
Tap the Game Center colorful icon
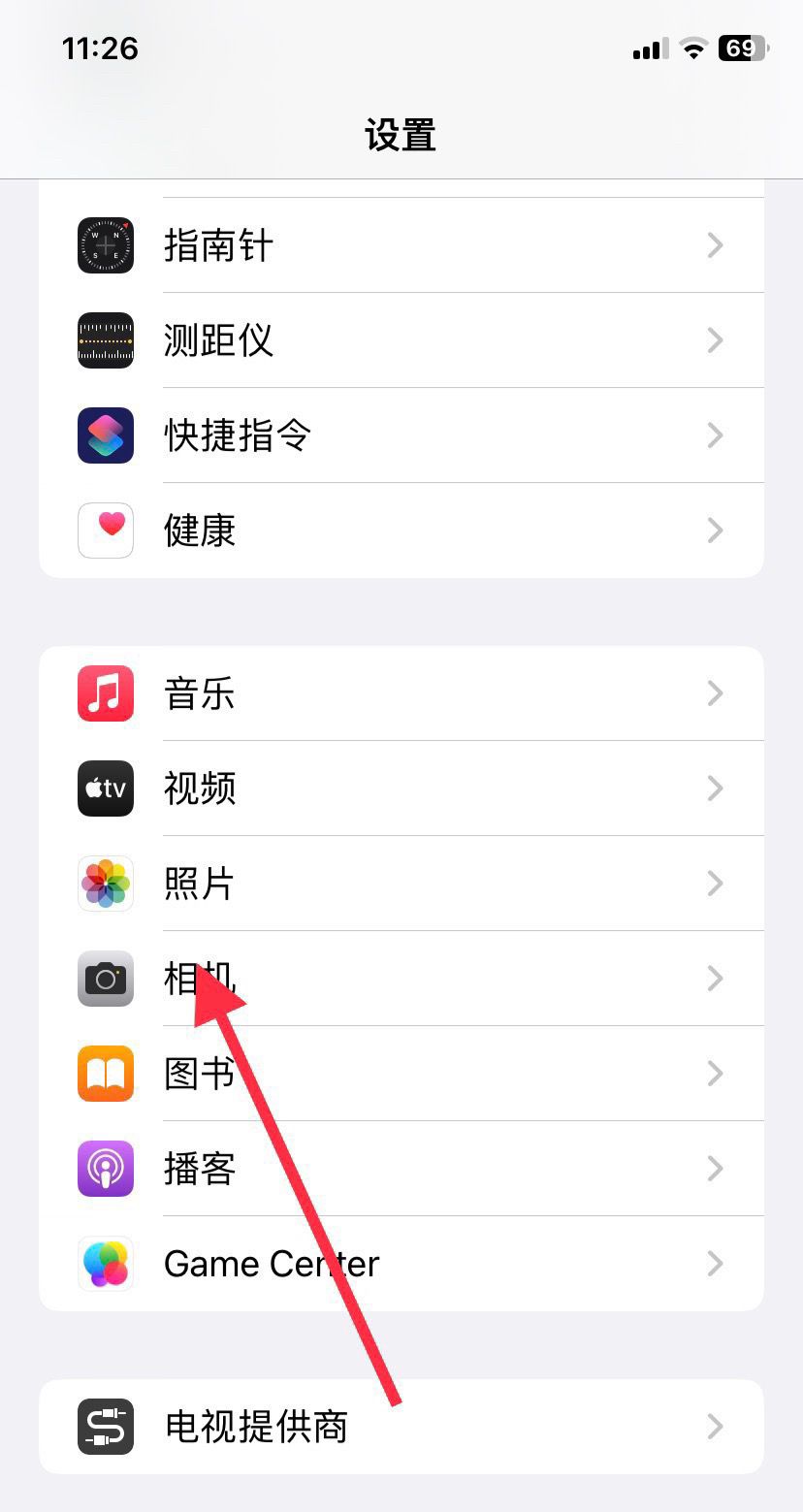coord(105,1264)
